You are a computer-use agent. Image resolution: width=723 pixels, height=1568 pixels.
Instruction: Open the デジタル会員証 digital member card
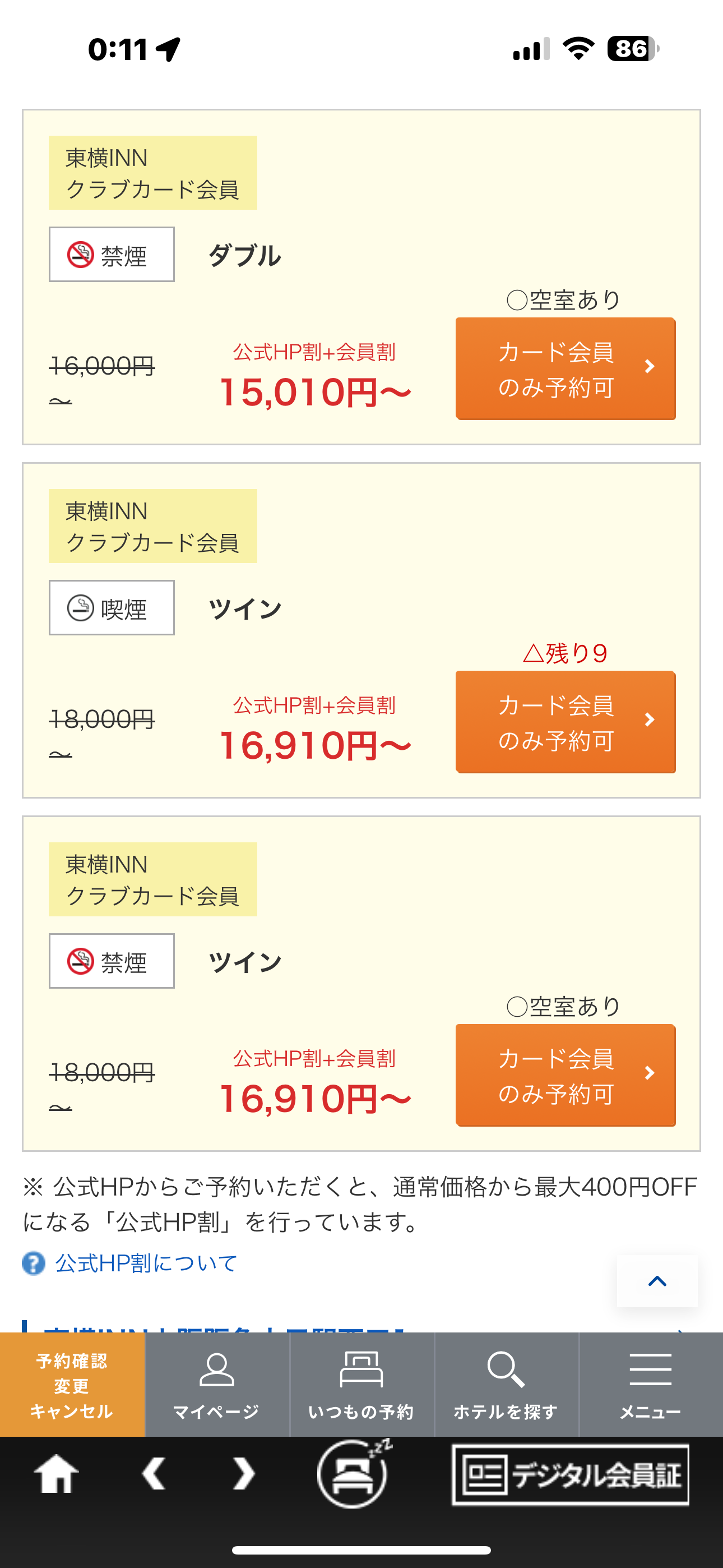coord(570,1475)
